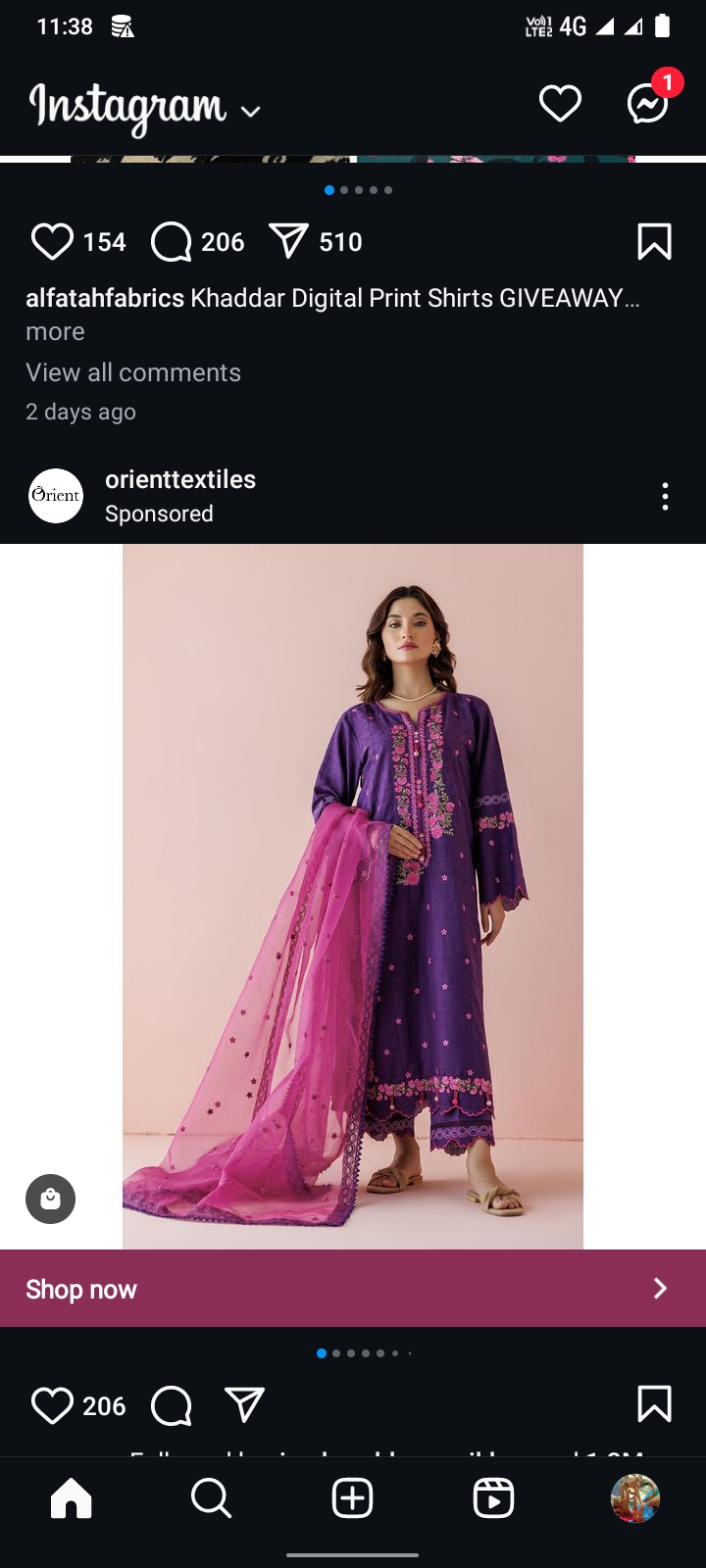Image resolution: width=706 pixels, height=1568 pixels.
Task: Open the Instagram feed dropdown
Action: click(x=251, y=112)
